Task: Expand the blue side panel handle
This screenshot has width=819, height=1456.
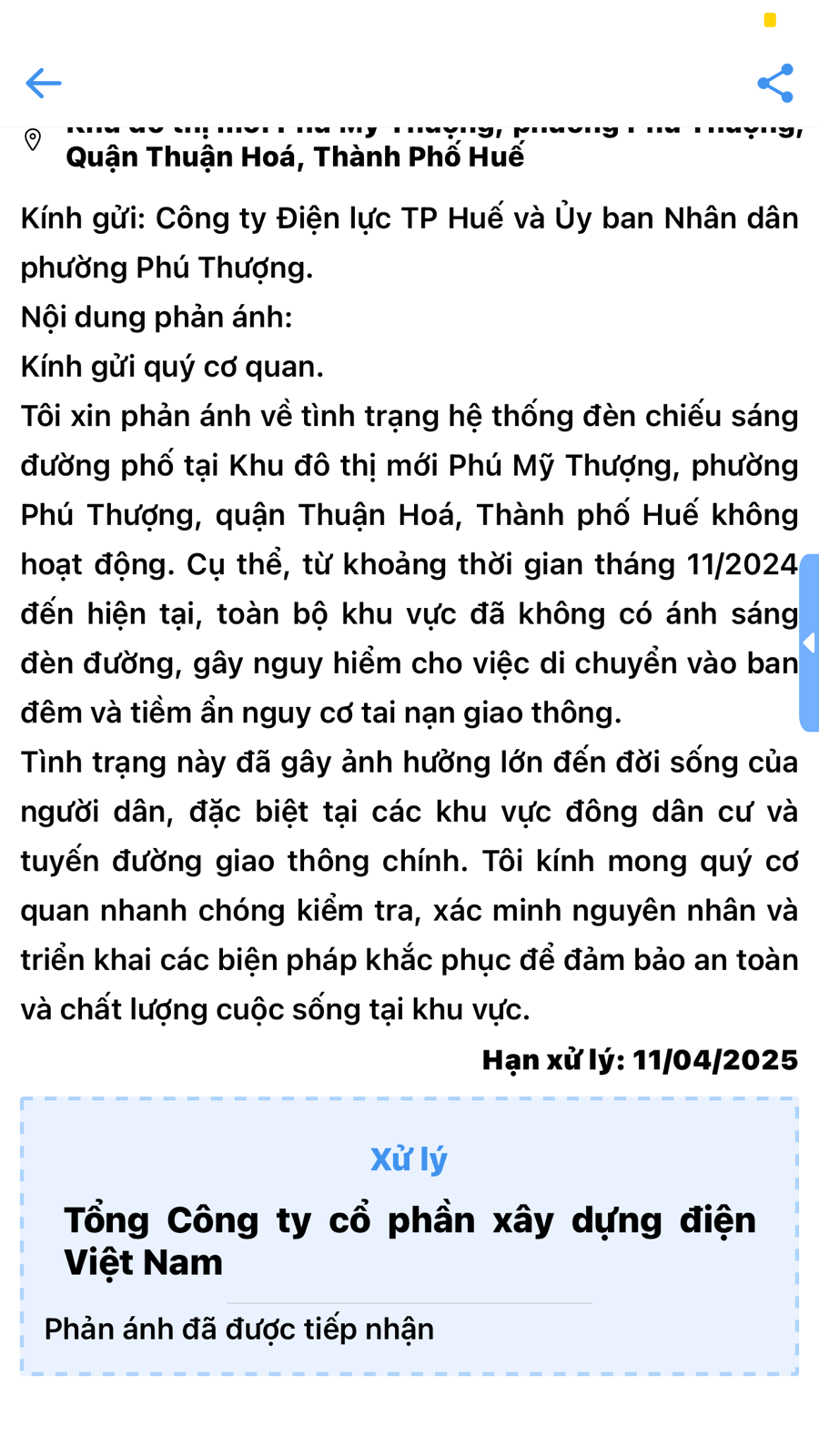Action: coord(809,642)
